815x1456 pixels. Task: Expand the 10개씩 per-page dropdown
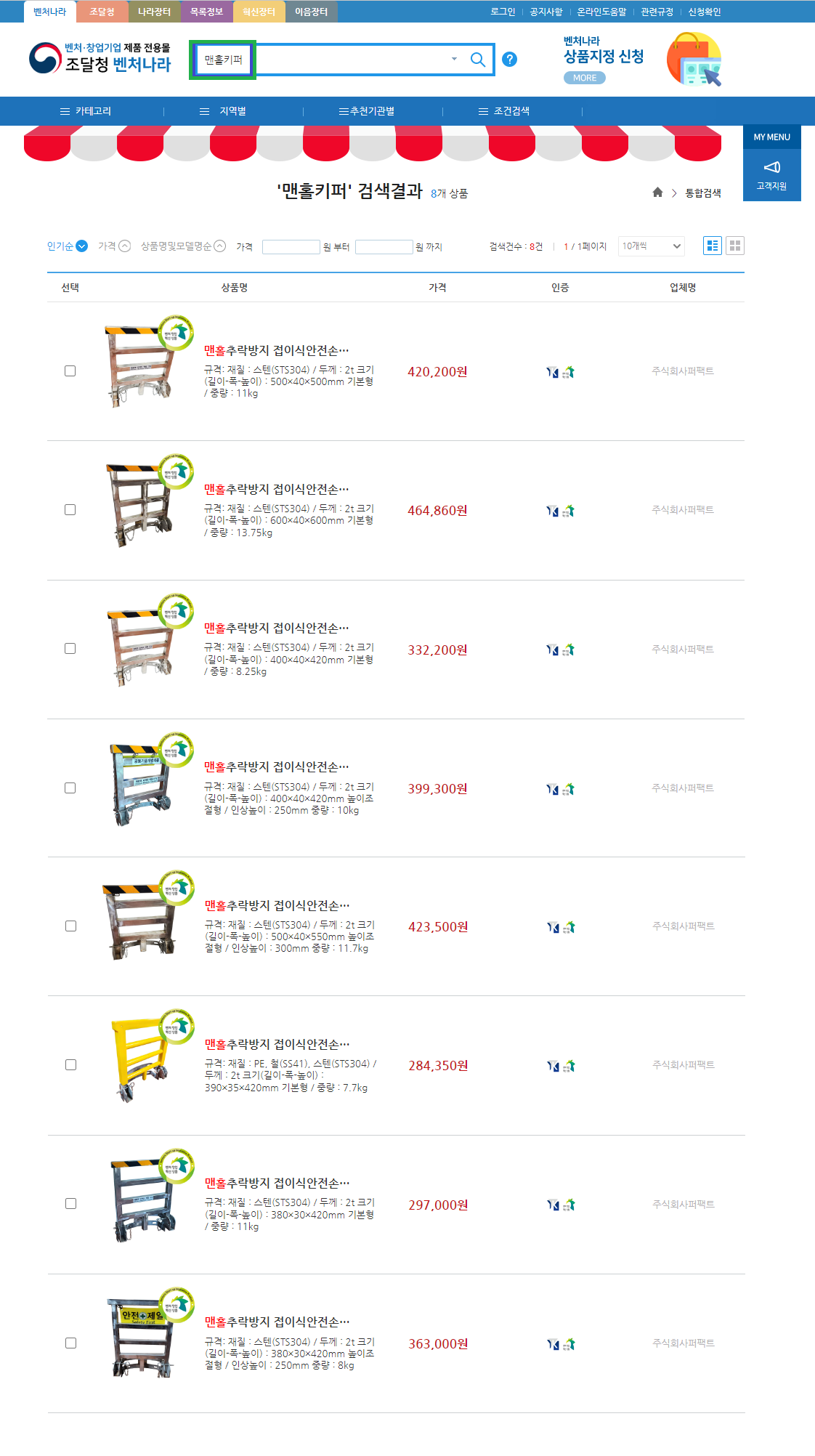[x=652, y=246]
